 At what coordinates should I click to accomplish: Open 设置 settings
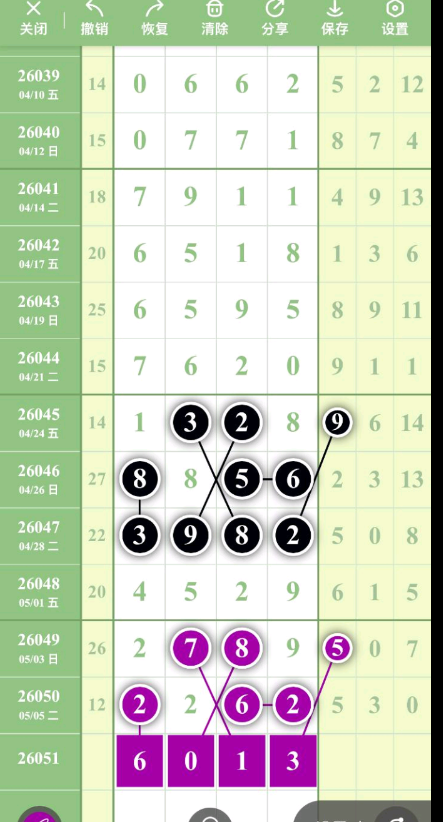395,18
